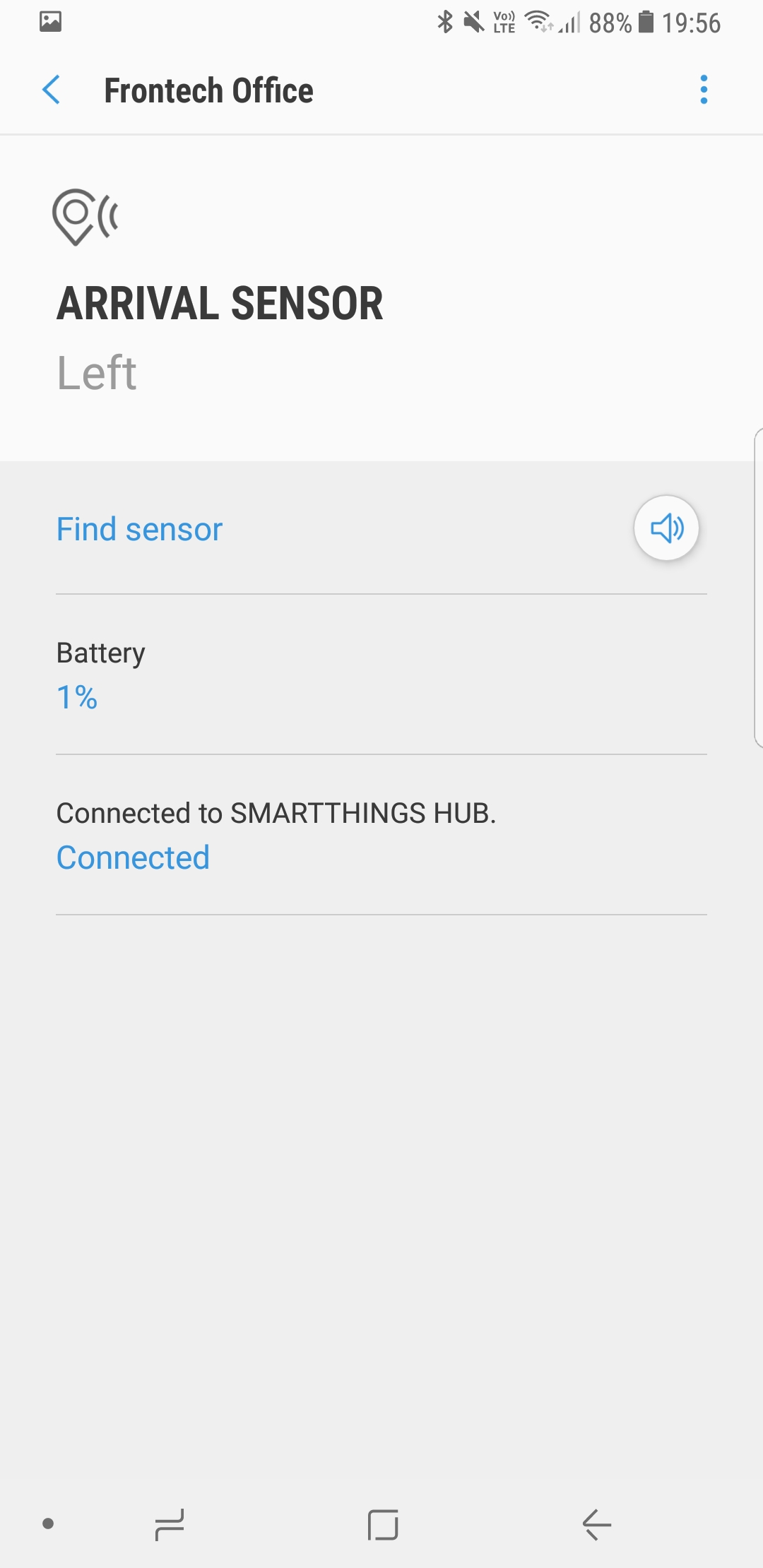Play the find sensor sound
This screenshot has width=763, height=1568.
click(666, 528)
